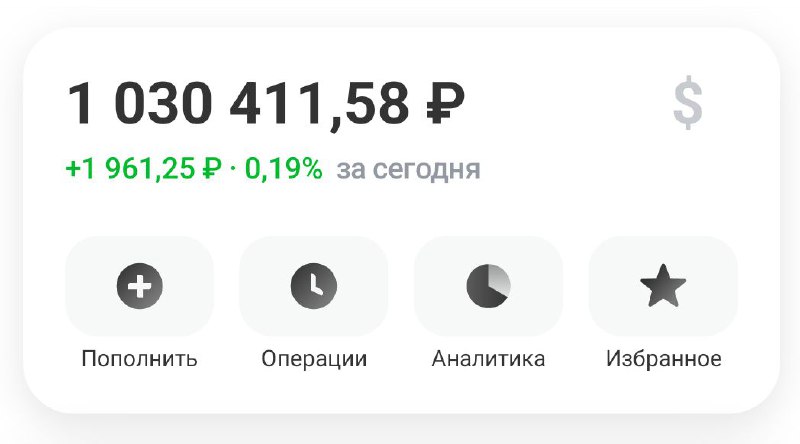
Task: View portfolio Аналитика
Action: [488, 287]
